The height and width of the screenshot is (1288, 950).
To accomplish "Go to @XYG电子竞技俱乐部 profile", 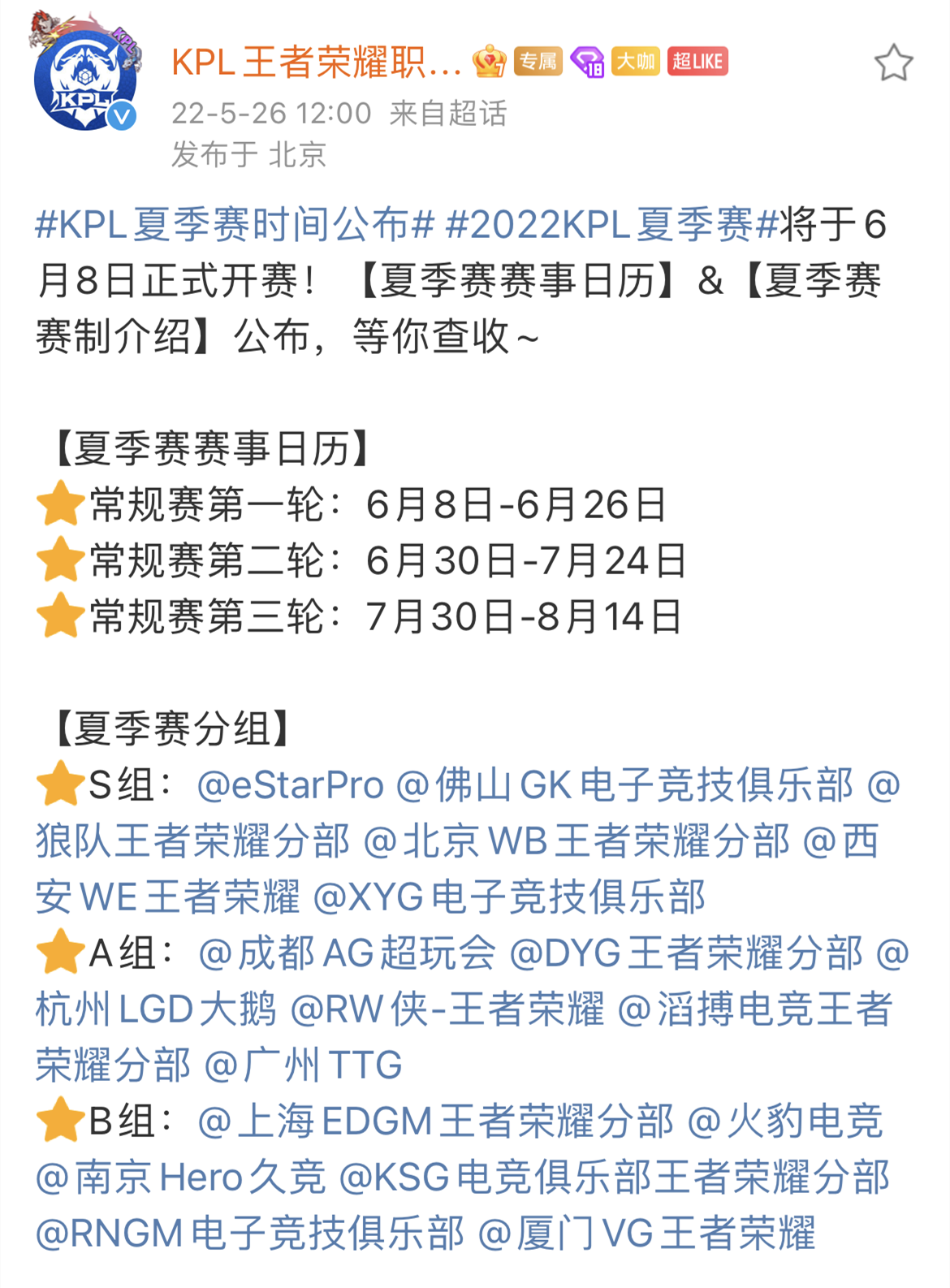I will pos(509,897).
